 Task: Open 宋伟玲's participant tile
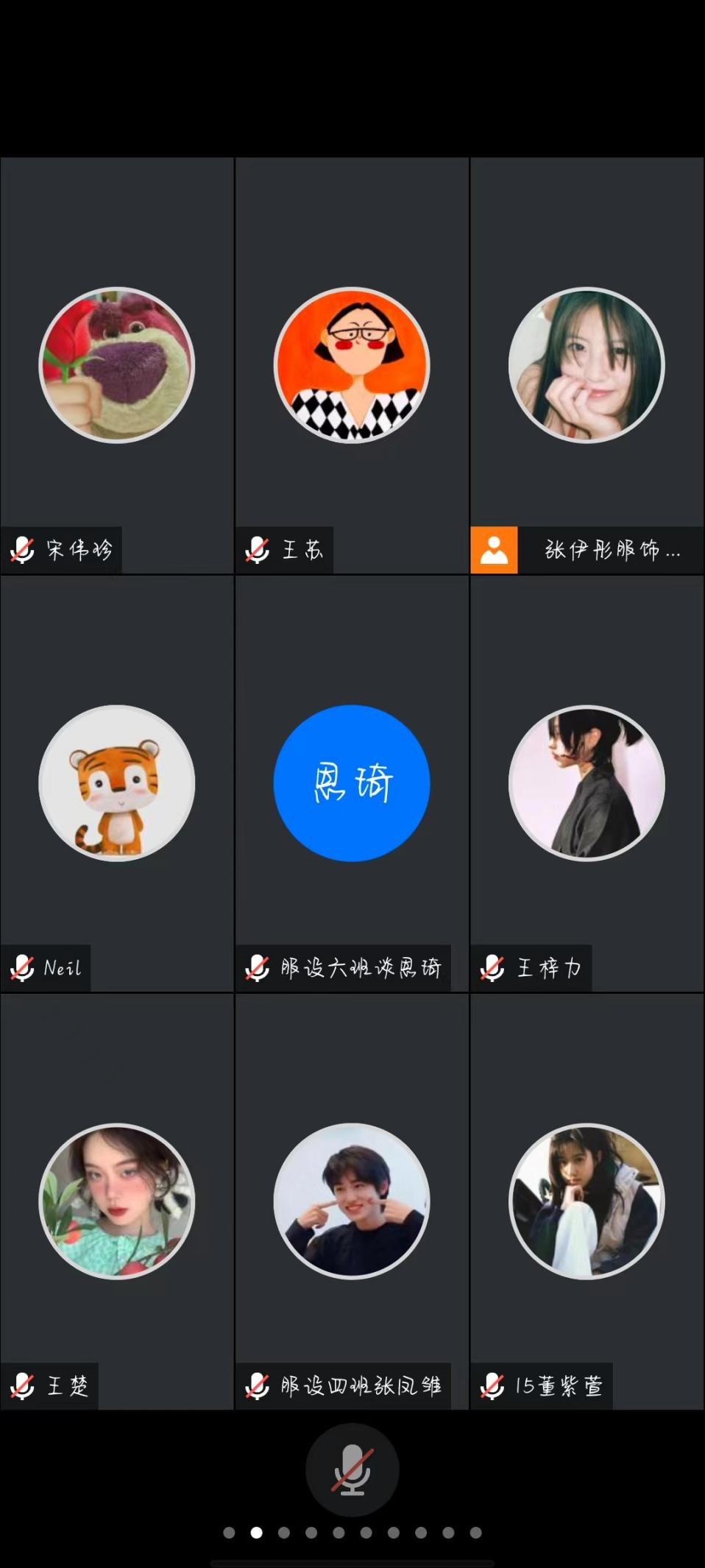click(117, 366)
